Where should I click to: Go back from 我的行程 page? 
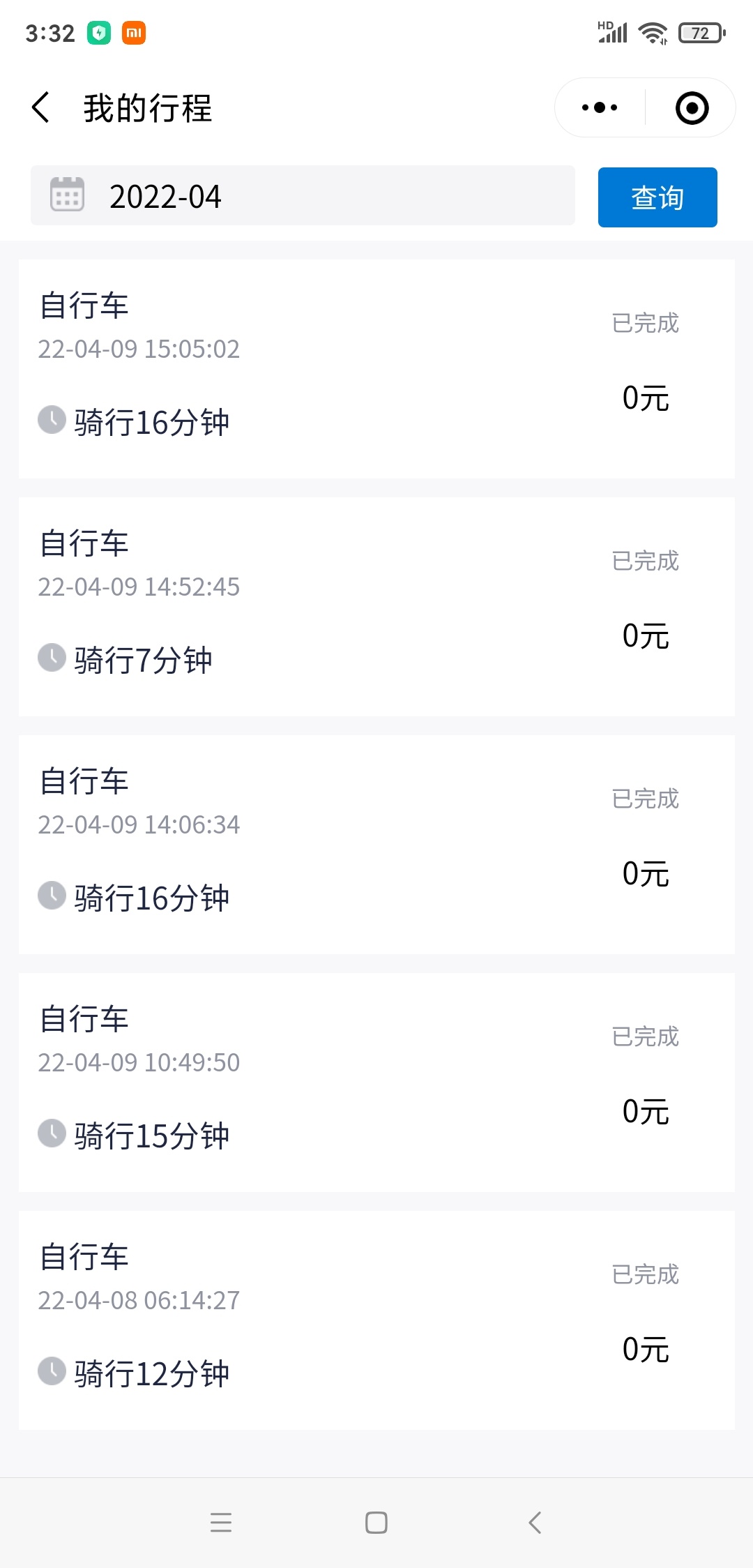click(x=41, y=108)
